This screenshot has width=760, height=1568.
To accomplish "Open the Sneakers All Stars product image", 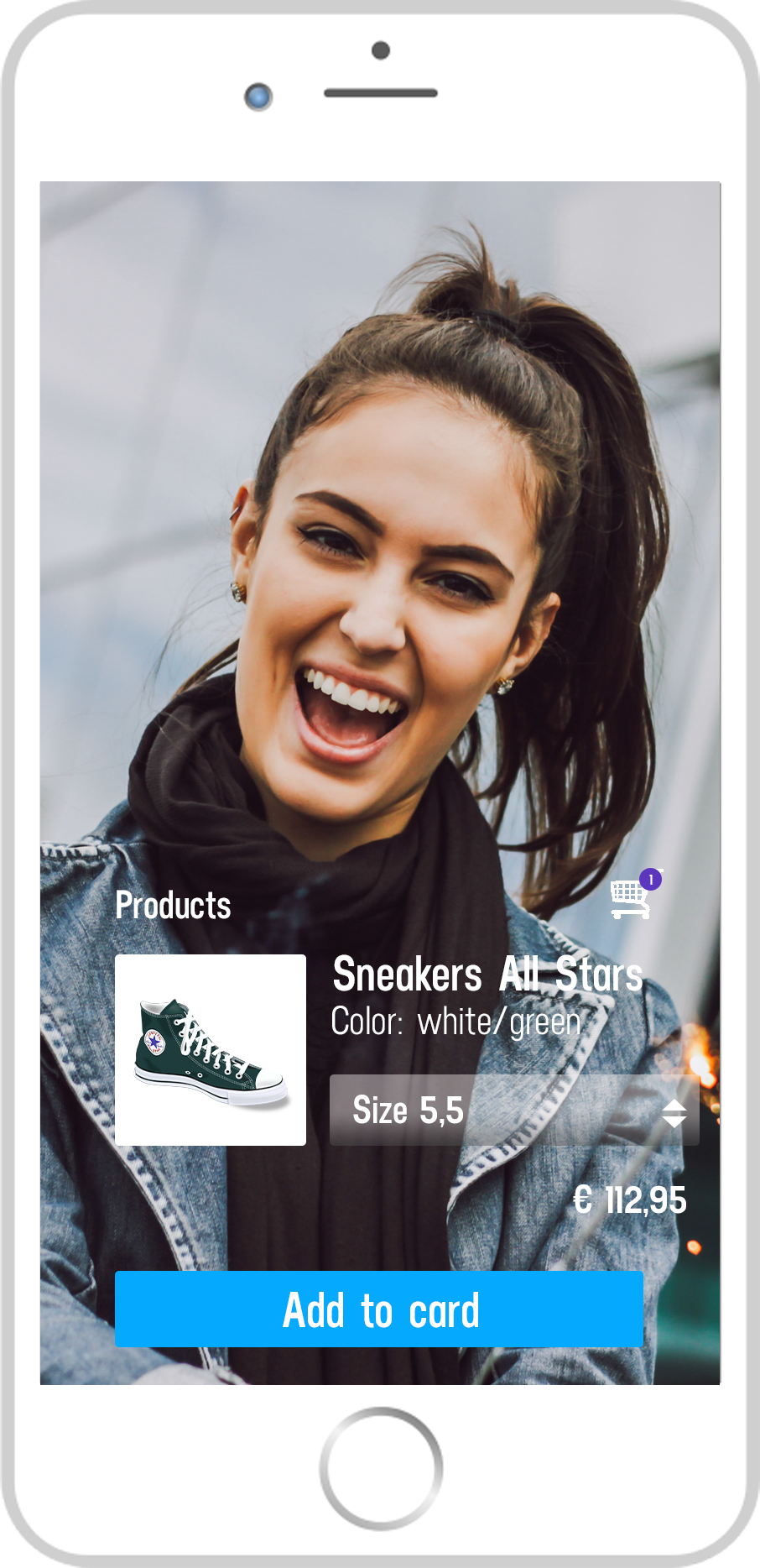I will [x=211, y=1050].
